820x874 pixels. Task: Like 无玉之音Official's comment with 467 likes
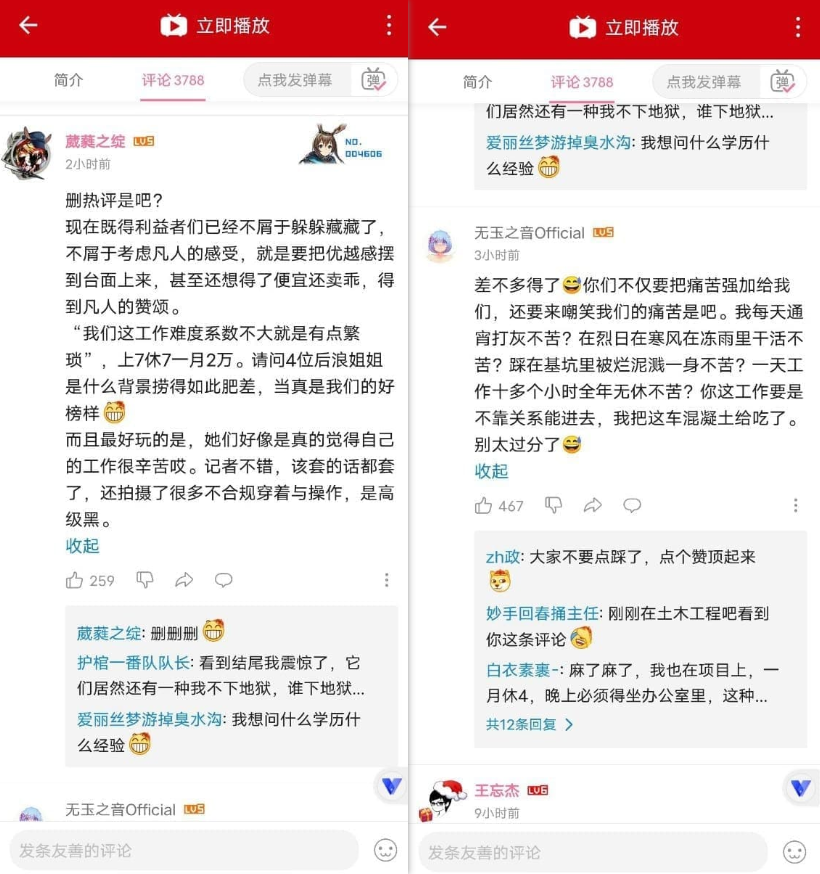(x=484, y=506)
